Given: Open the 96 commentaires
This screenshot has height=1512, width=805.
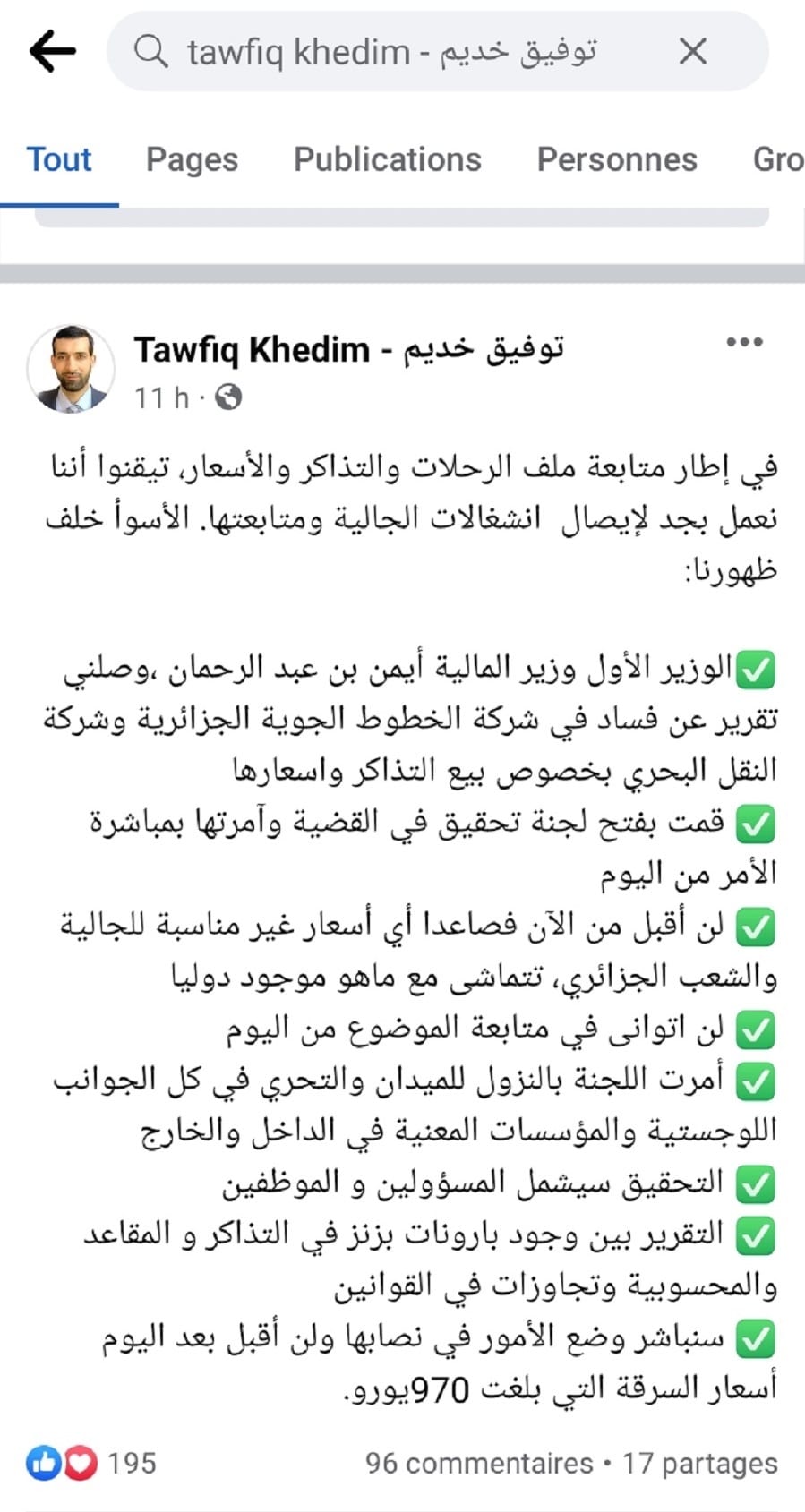Looking at the screenshot, I should click(x=478, y=1463).
